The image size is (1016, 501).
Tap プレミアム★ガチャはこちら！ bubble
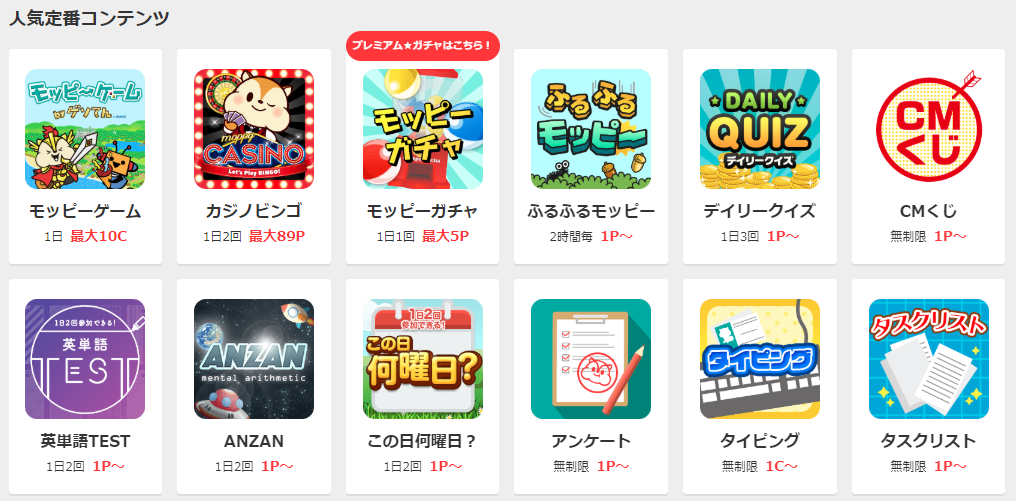click(x=423, y=46)
